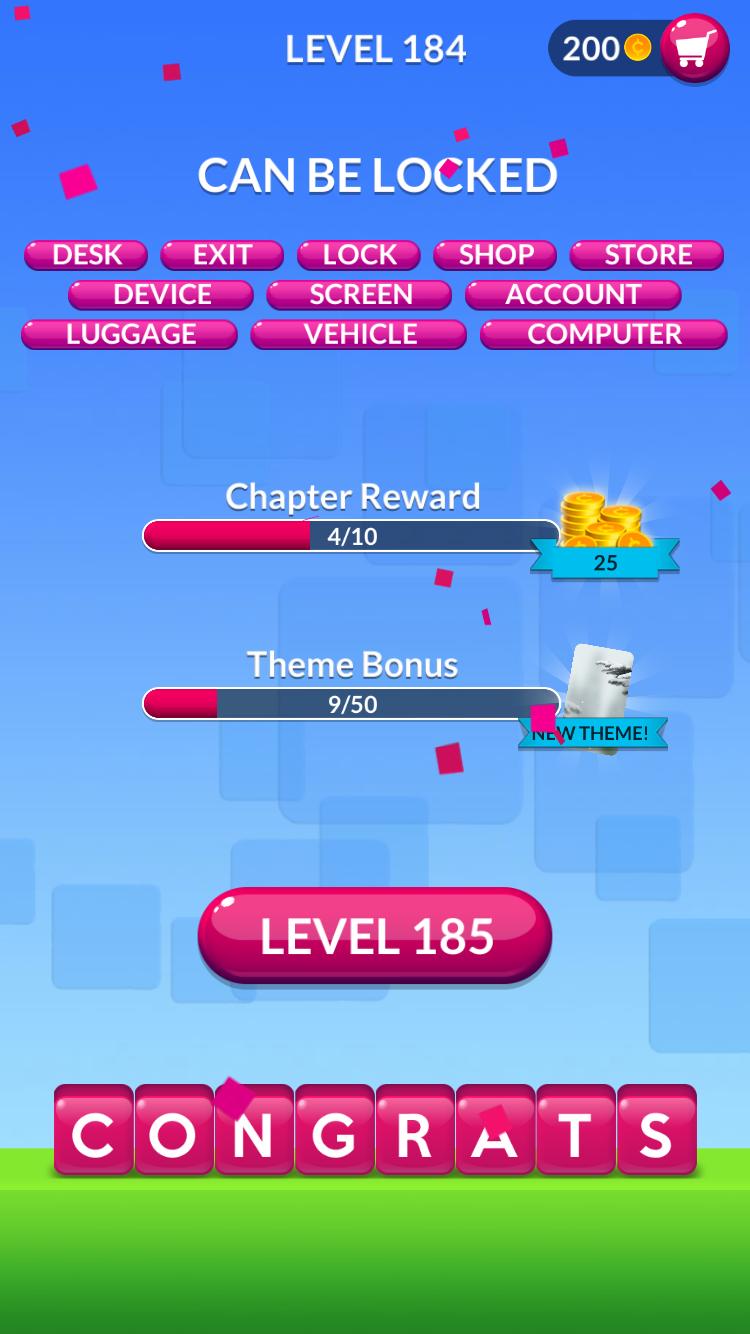Tap the letter A tile in CONGRATS
This screenshot has height=1334, width=750.
tap(495, 1130)
